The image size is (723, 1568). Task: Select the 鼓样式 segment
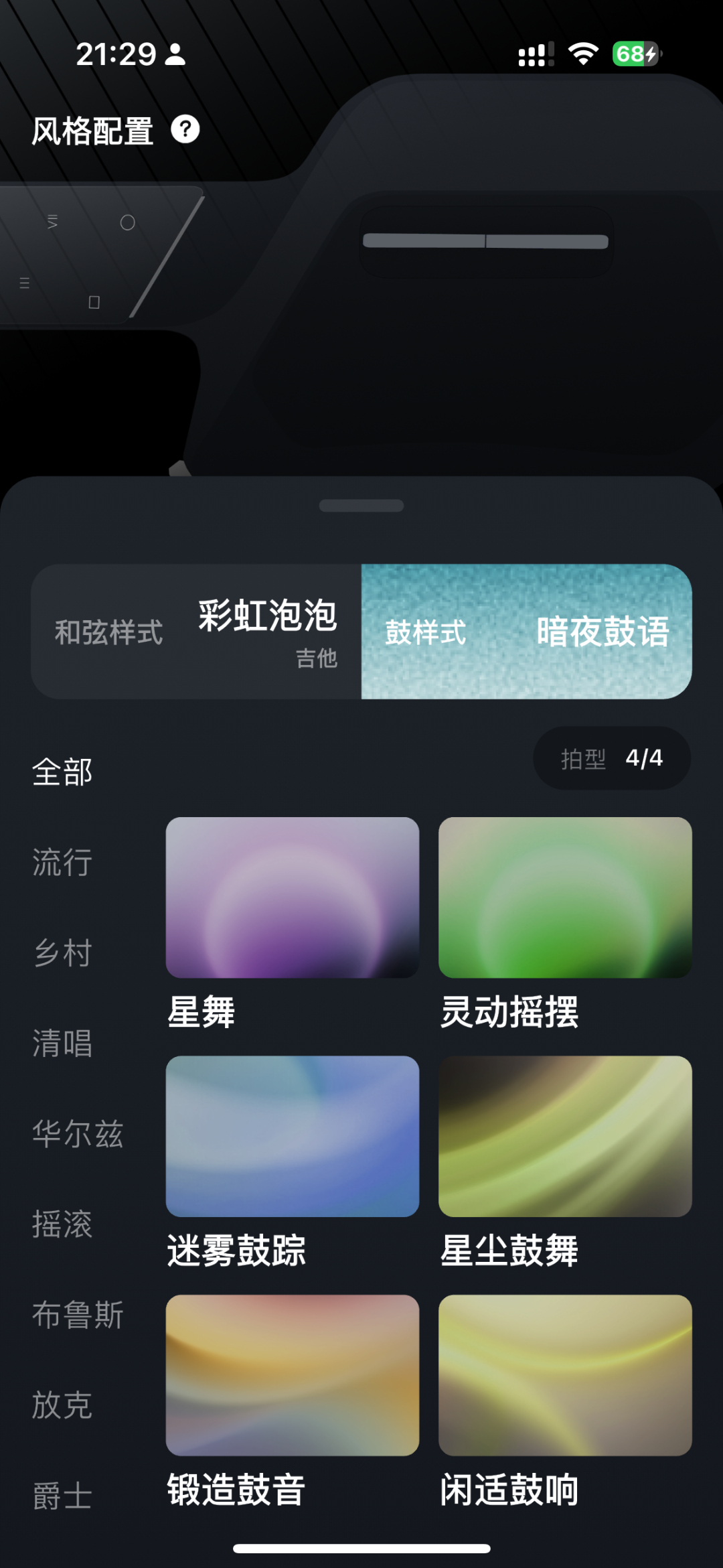coord(526,632)
